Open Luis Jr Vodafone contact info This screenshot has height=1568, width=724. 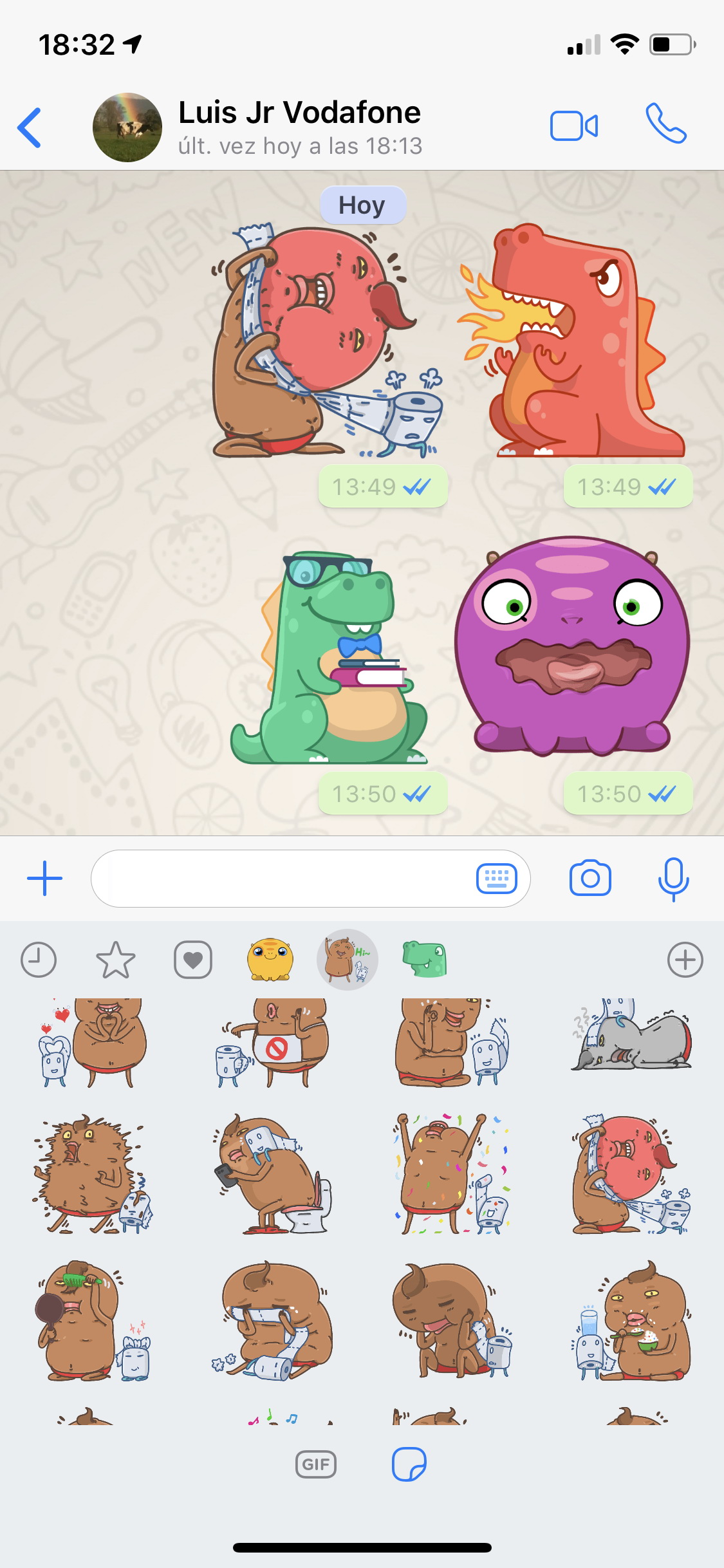coord(300,127)
